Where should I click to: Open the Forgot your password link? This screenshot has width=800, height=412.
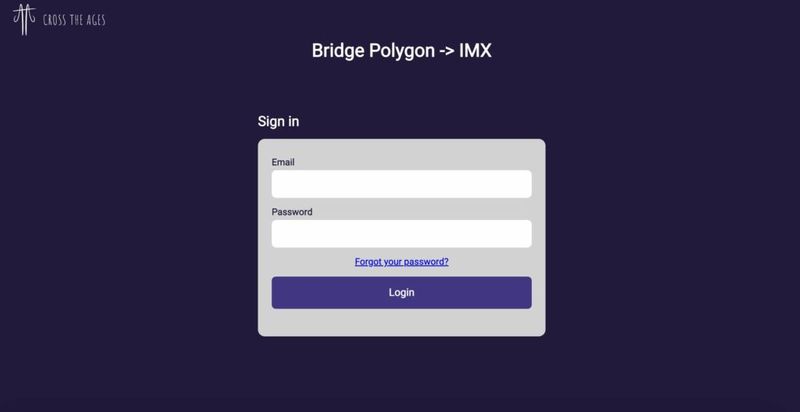401,262
